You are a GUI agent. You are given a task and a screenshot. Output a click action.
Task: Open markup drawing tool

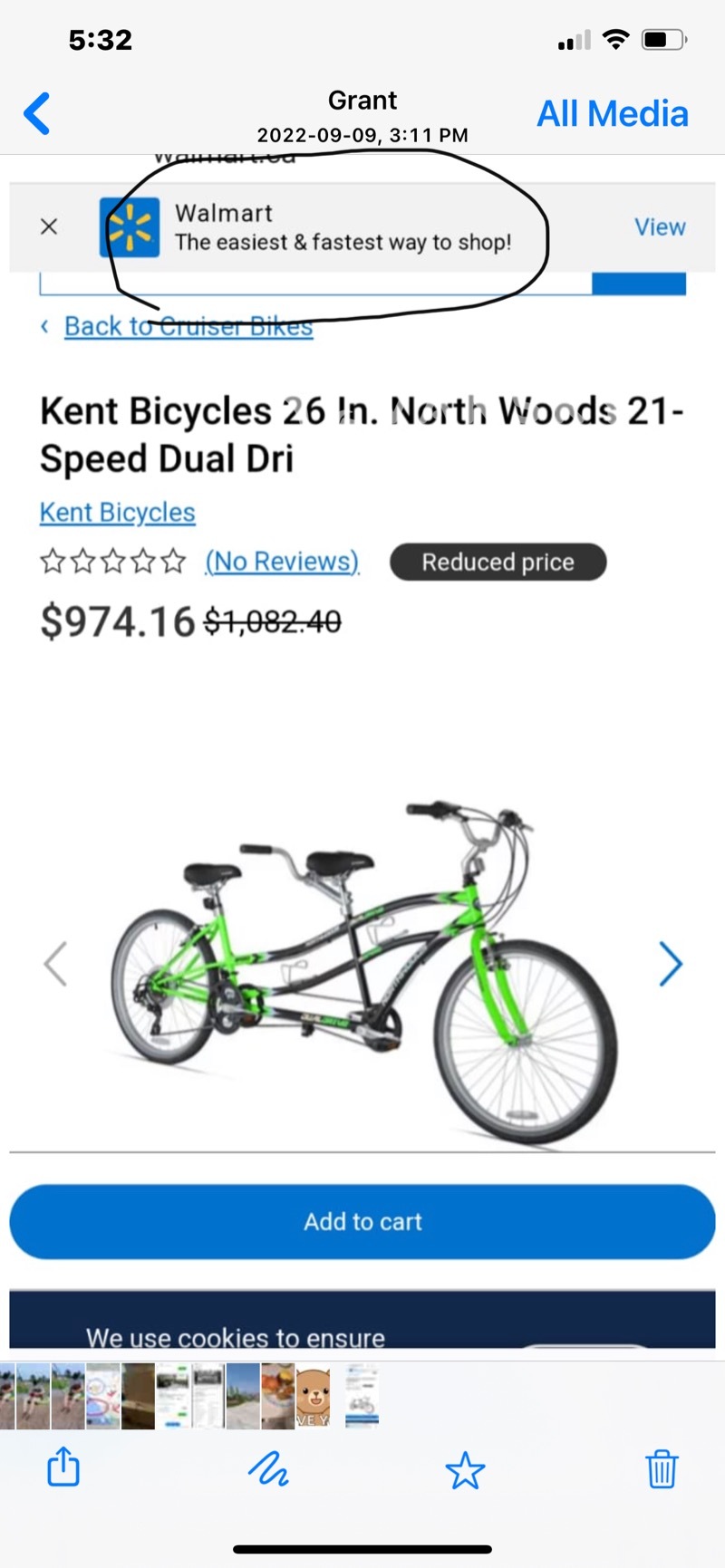coord(267,1468)
